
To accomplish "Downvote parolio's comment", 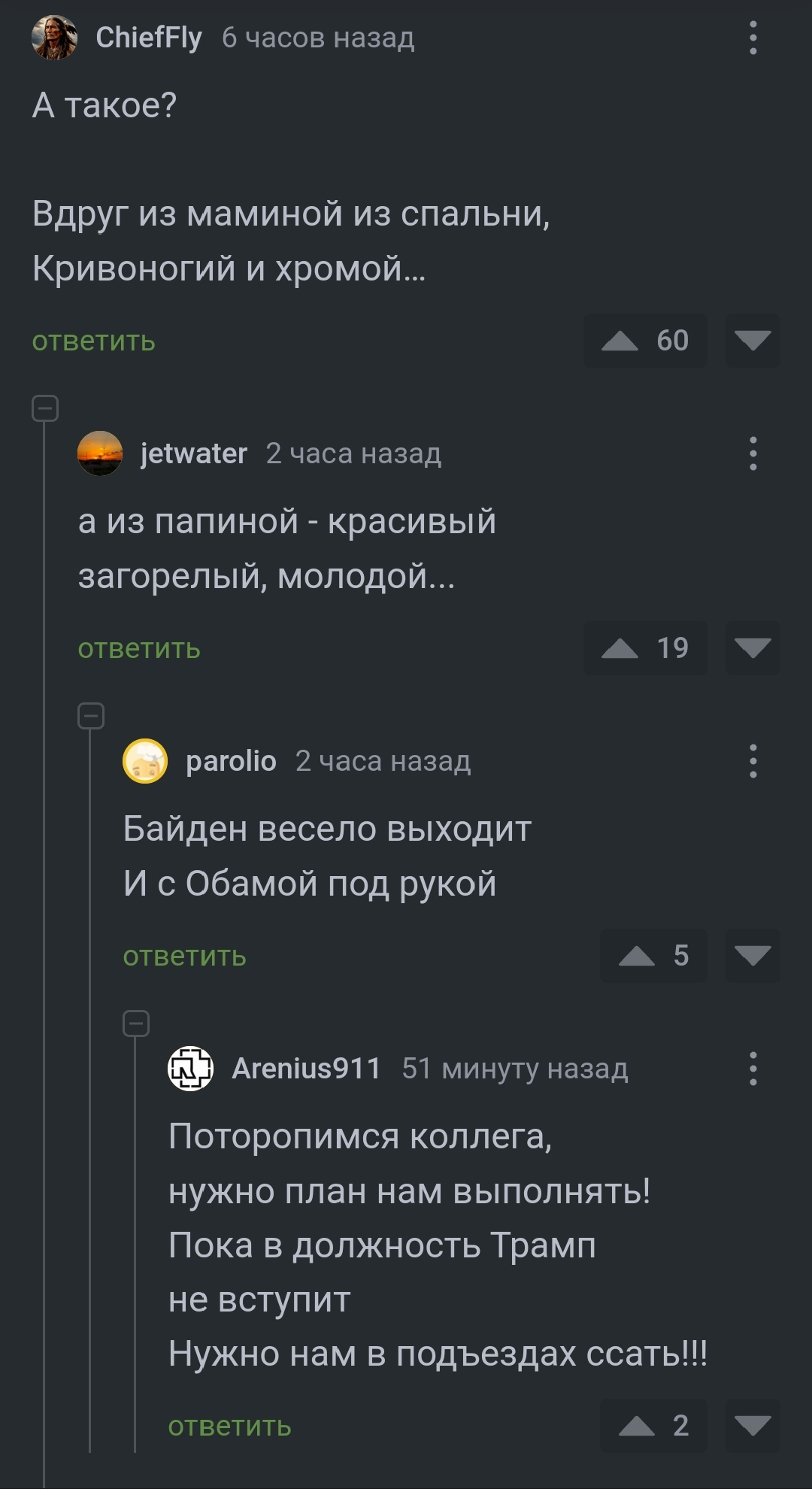I will pos(753,956).
